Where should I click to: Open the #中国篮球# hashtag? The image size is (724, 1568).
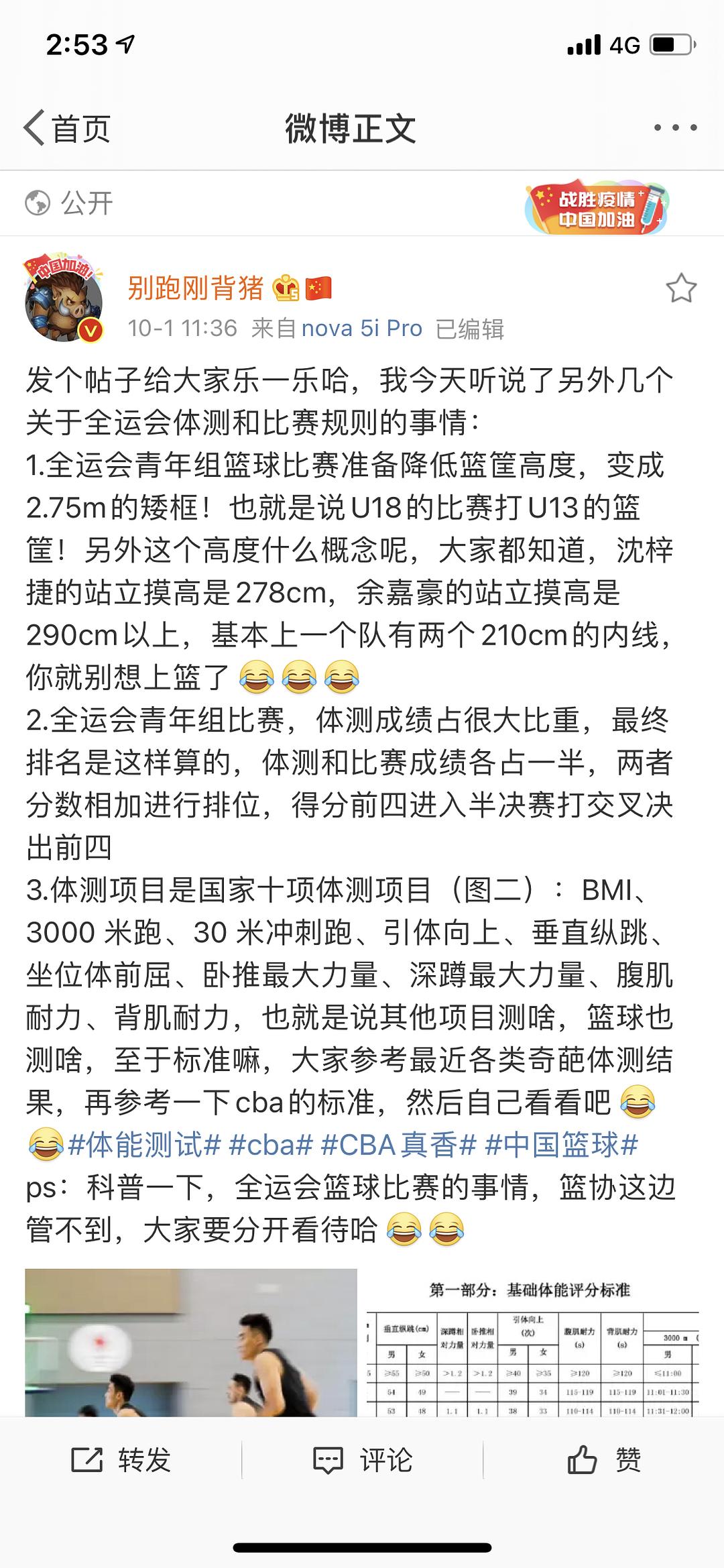tap(561, 1145)
